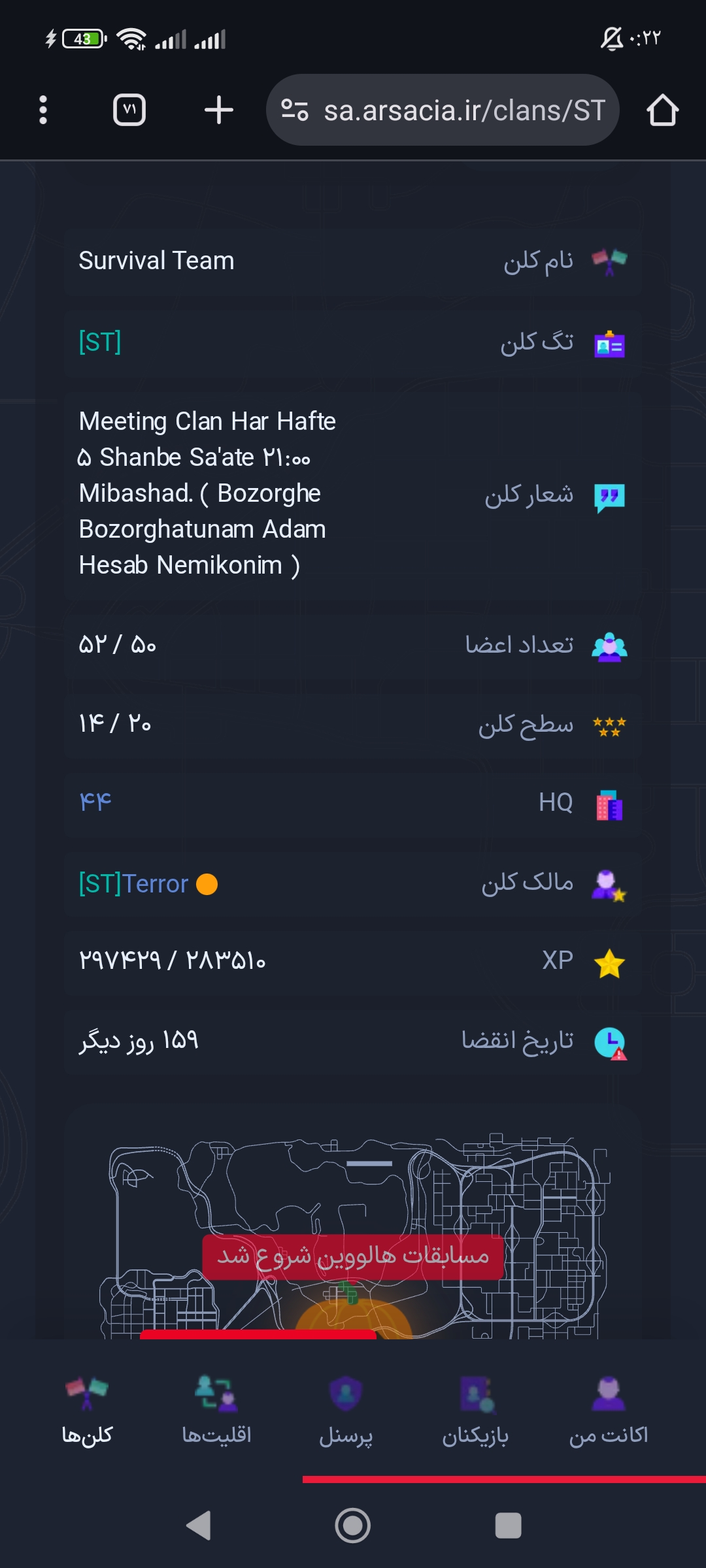This screenshot has height=1568, width=706.
Task: Go back with the system back button
Action: (x=199, y=1526)
